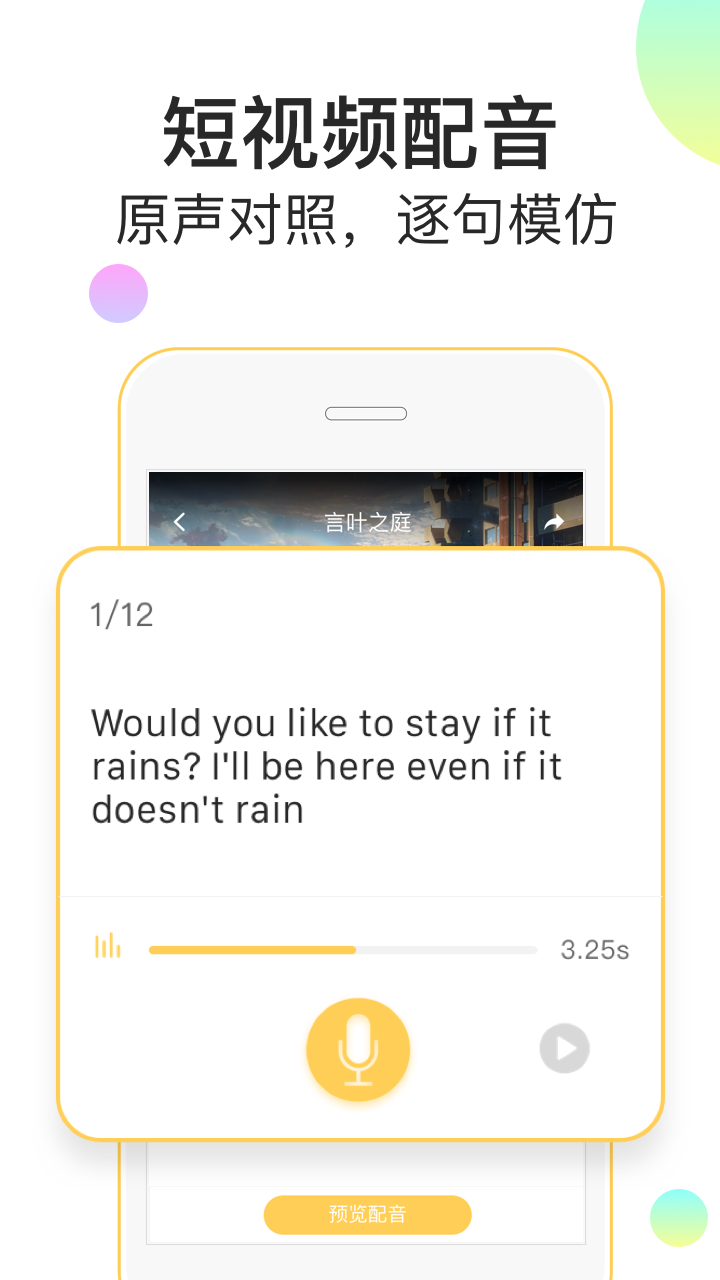Click the sound wave indicator next to progress

[x=108, y=948]
